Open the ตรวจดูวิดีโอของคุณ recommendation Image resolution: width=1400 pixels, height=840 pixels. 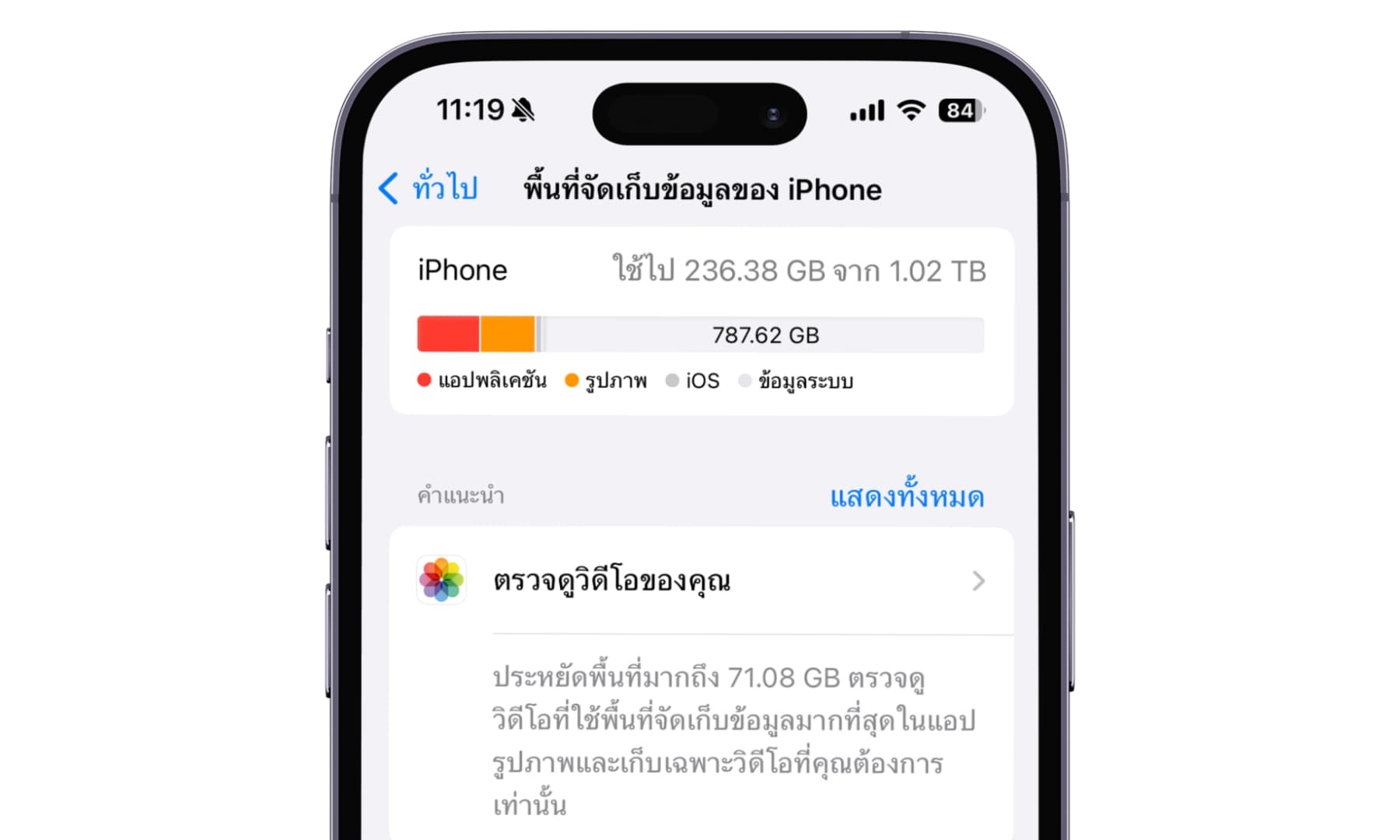(x=700, y=581)
